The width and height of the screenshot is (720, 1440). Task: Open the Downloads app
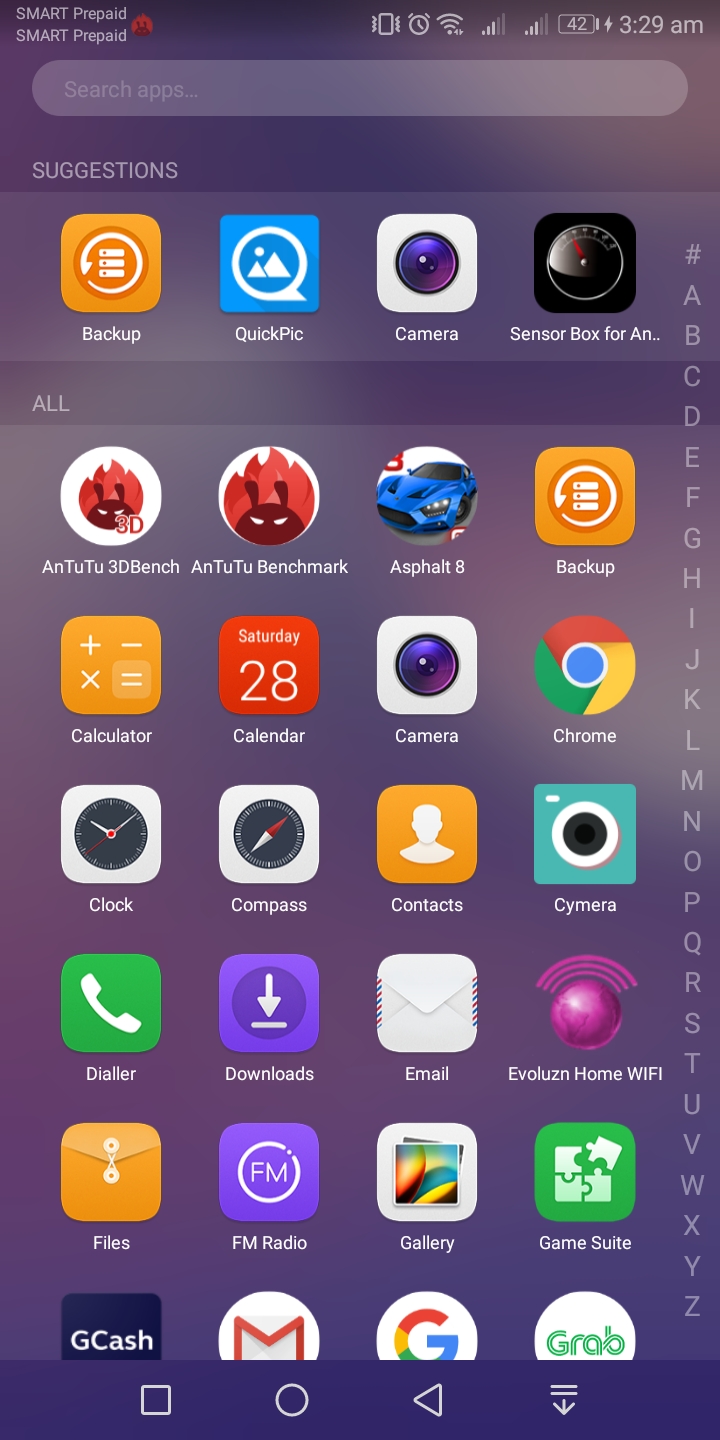269,1004
